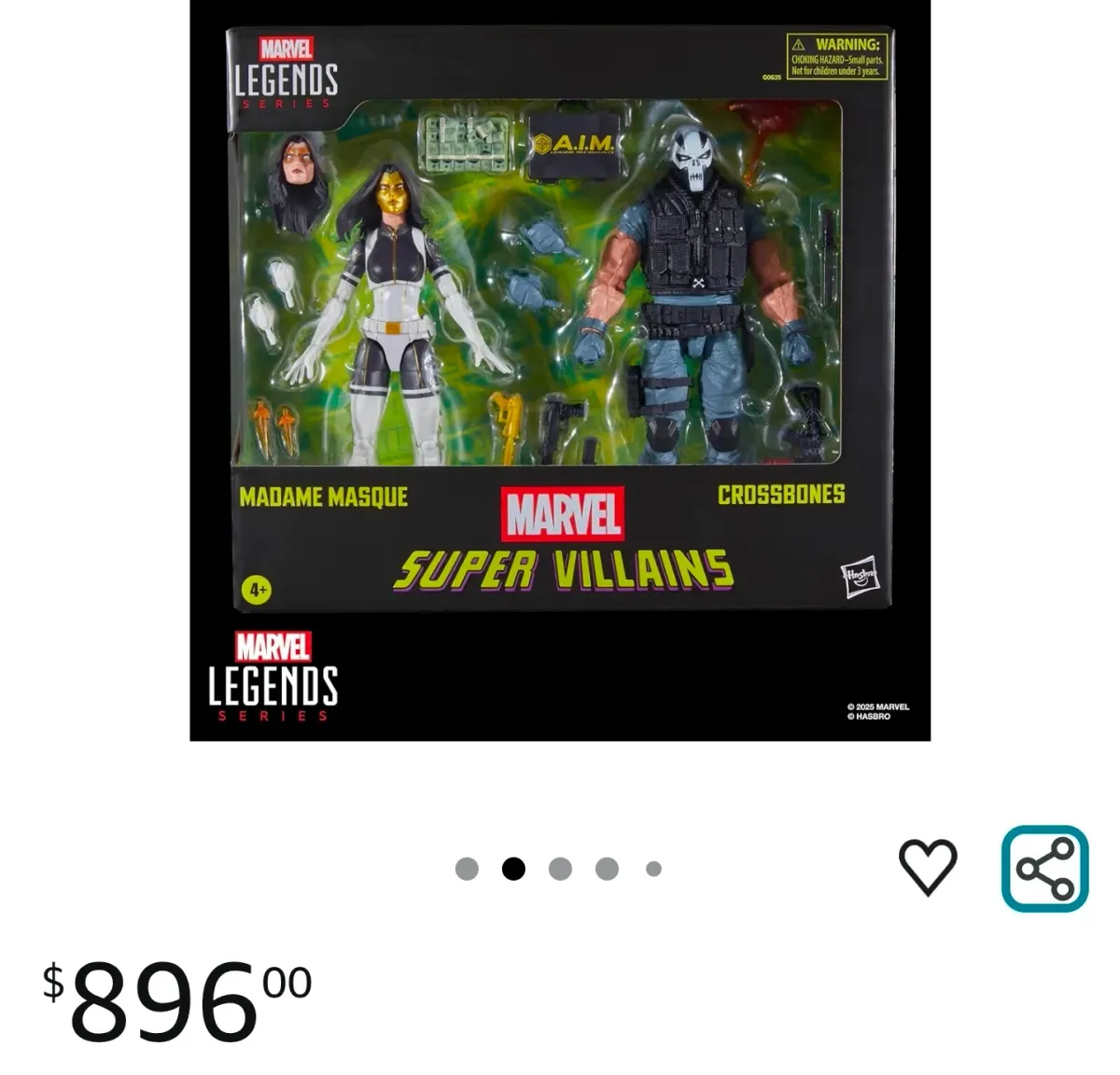The image size is (1120, 1075).
Task: Jump to the fourth image dot
Action: [x=607, y=869]
